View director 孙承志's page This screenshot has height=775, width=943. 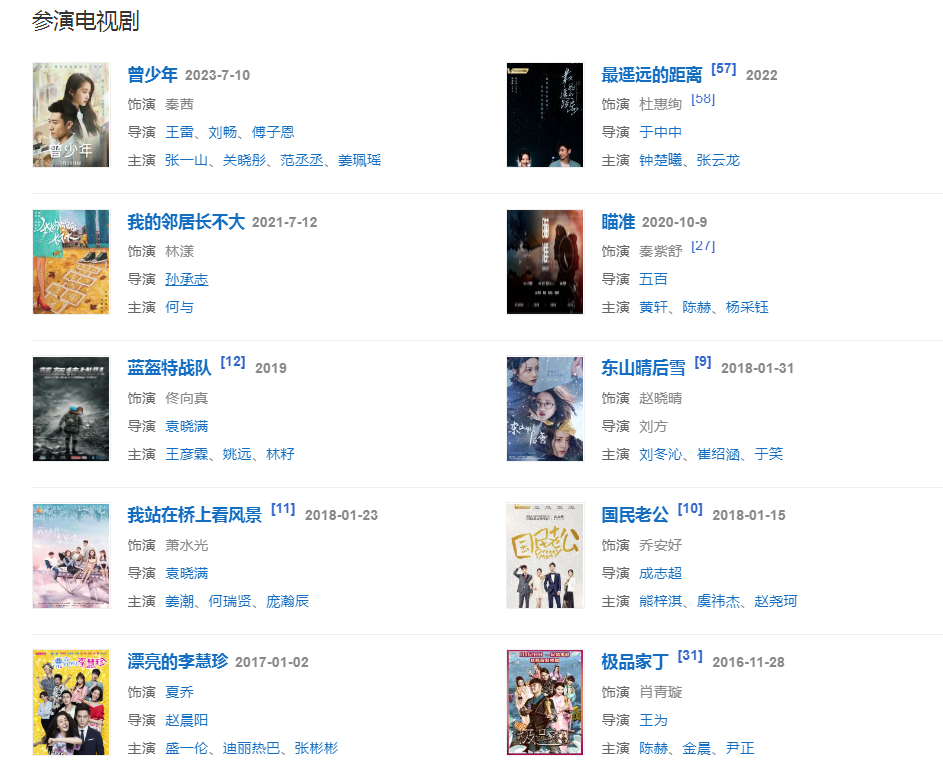187,279
